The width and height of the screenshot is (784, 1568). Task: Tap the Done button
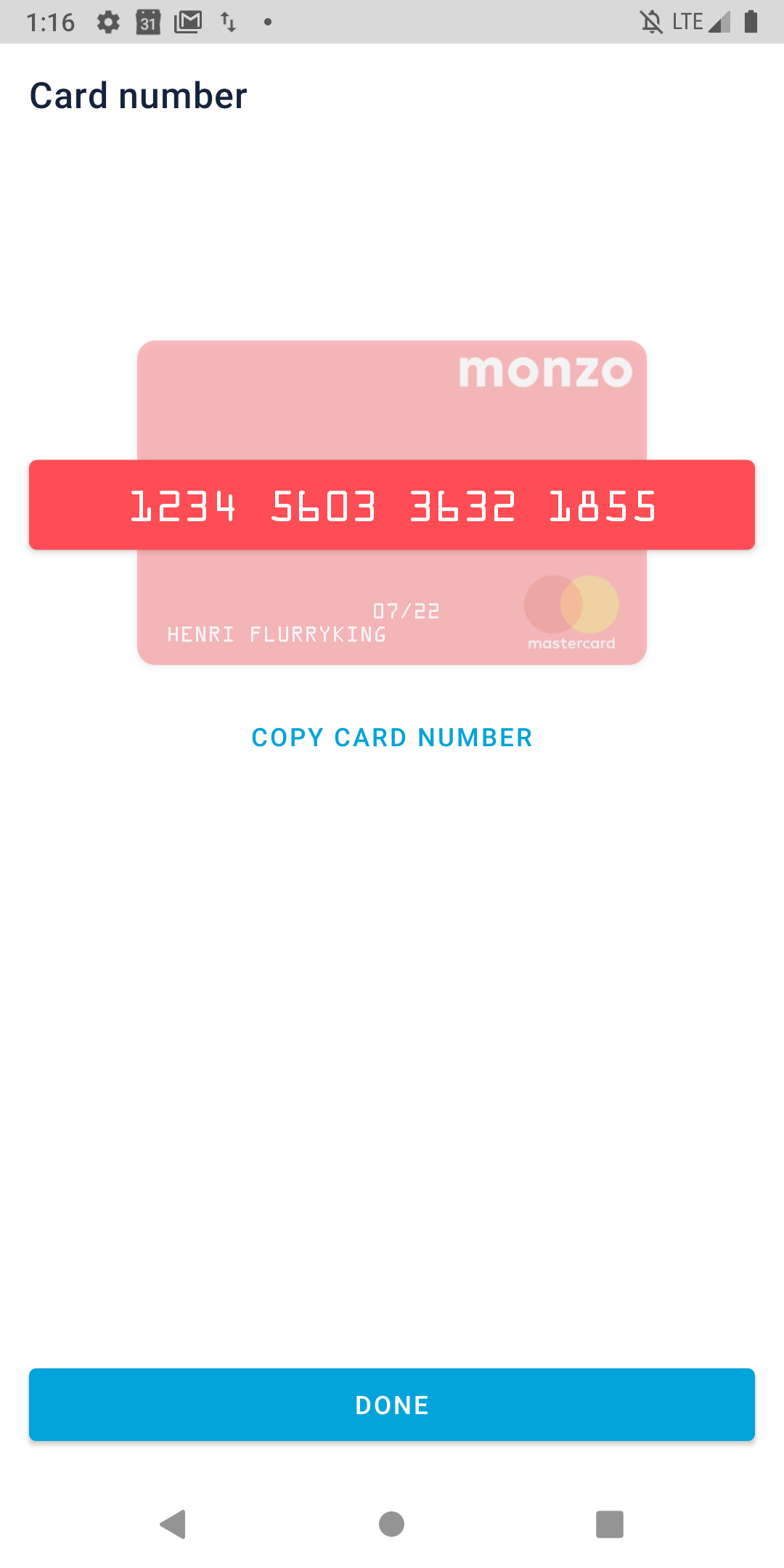click(x=392, y=1405)
